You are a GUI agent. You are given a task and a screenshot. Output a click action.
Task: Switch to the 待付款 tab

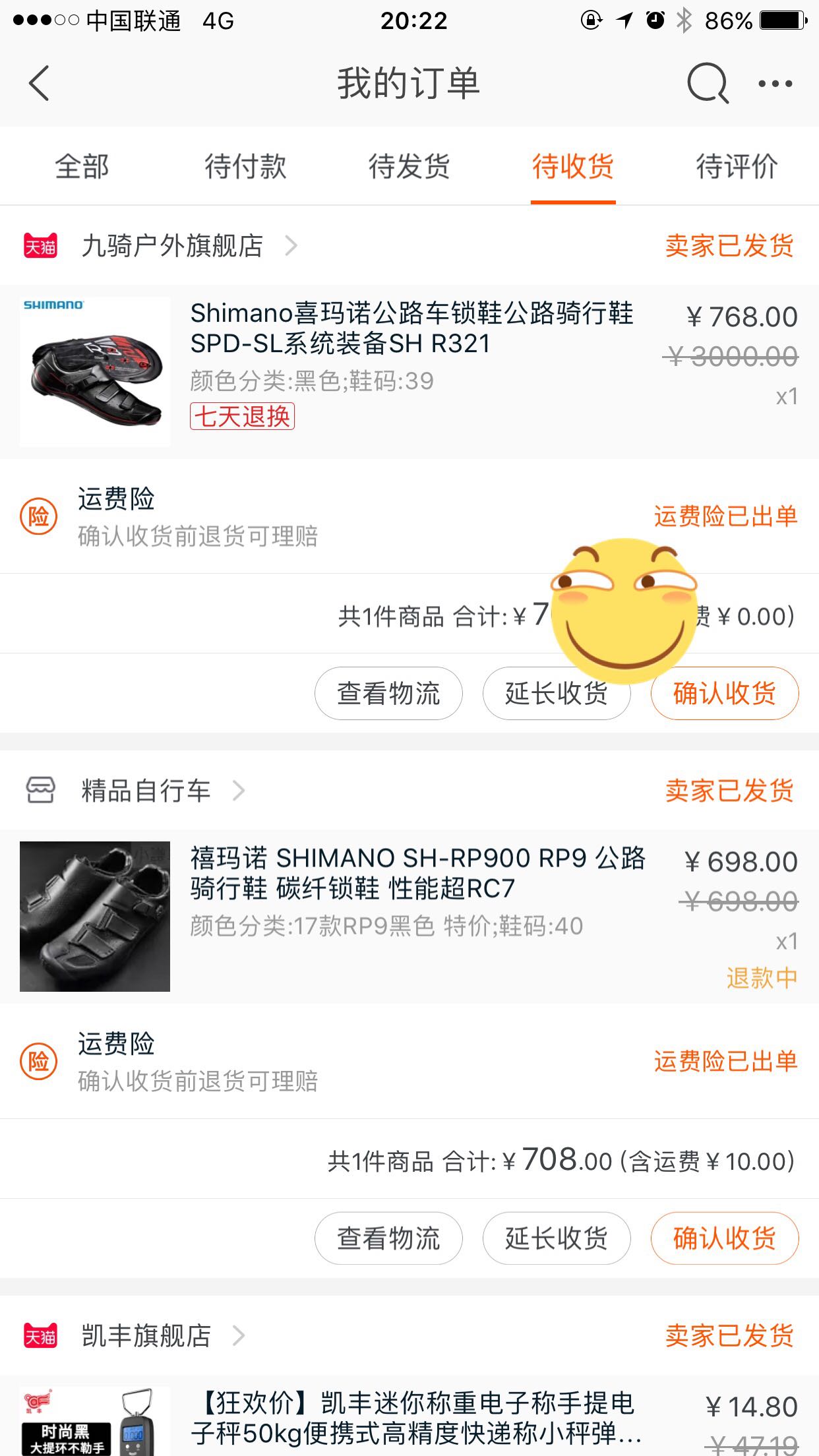pyautogui.click(x=245, y=166)
